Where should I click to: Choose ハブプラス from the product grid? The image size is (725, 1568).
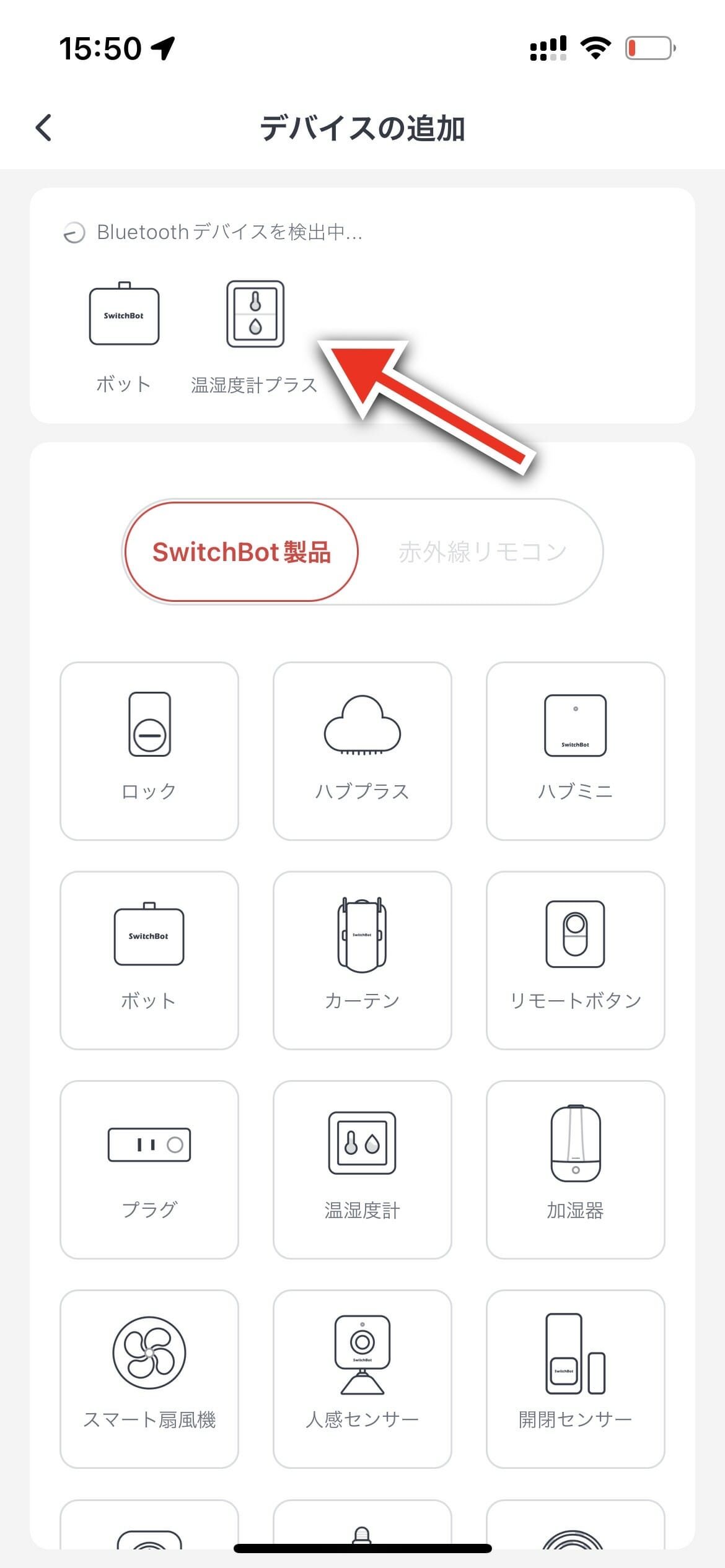pyautogui.click(x=362, y=751)
